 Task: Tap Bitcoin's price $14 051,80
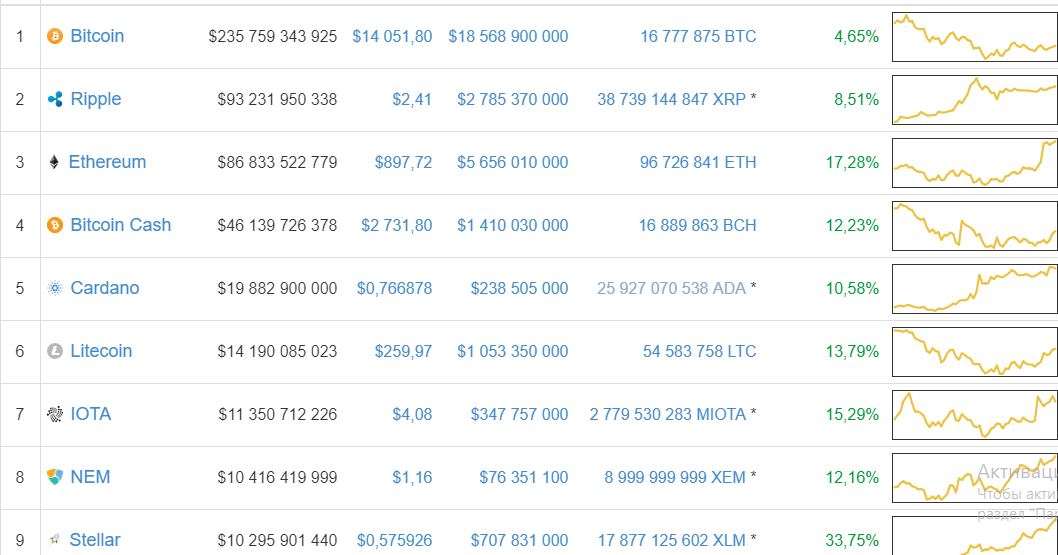[392, 36]
